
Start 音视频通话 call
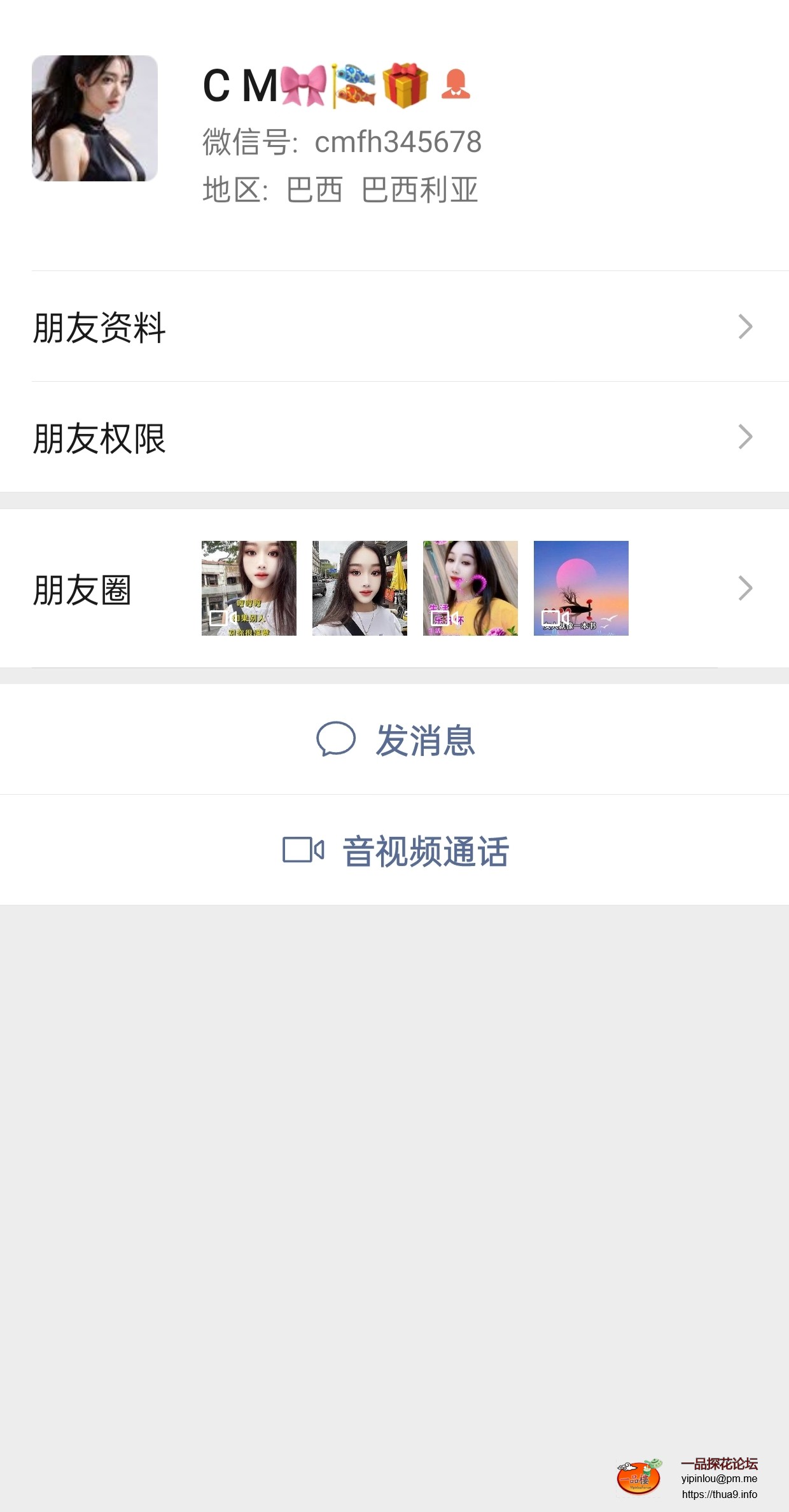[x=396, y=851]
